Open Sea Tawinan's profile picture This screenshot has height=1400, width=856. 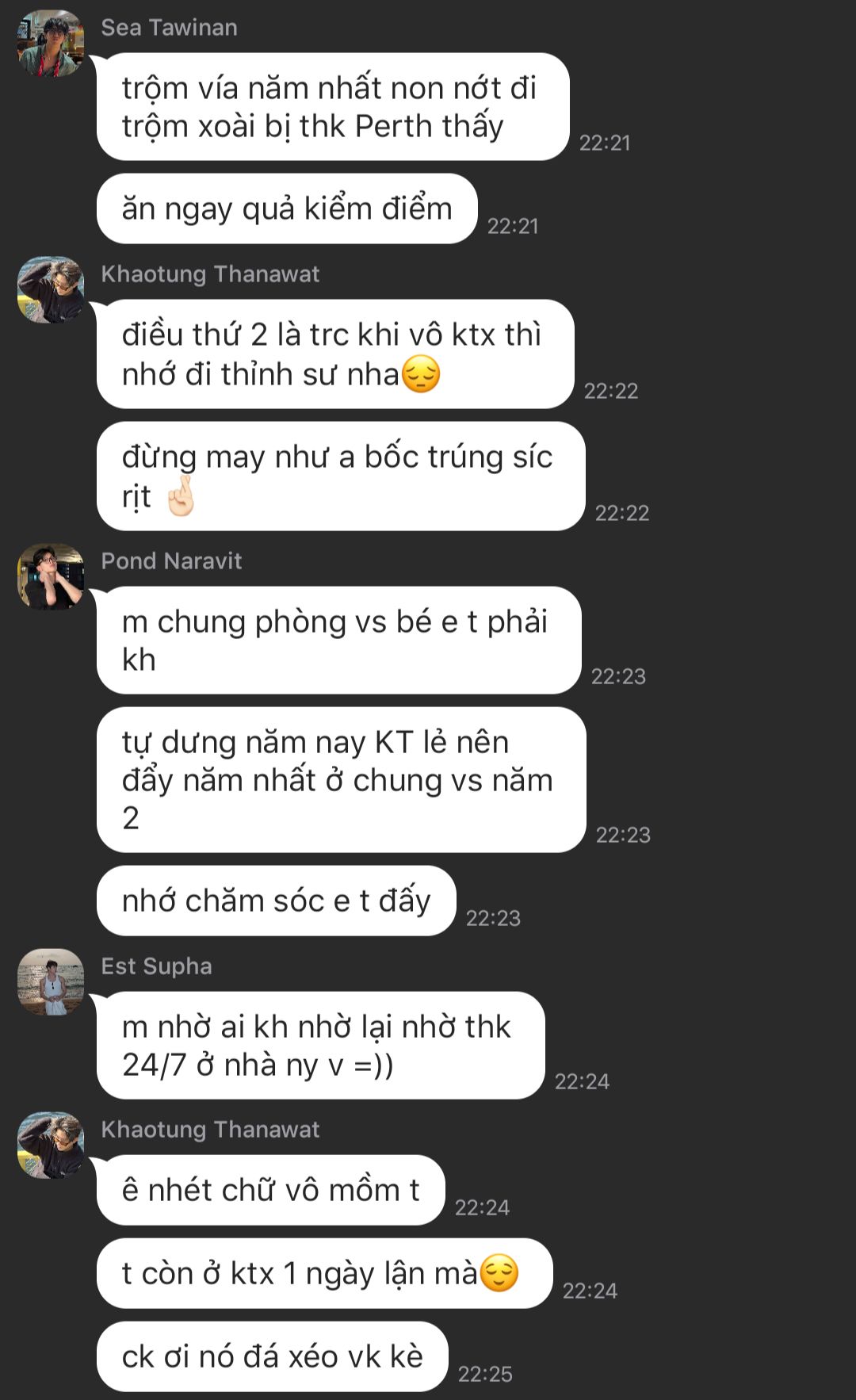[x=51, y=44]
